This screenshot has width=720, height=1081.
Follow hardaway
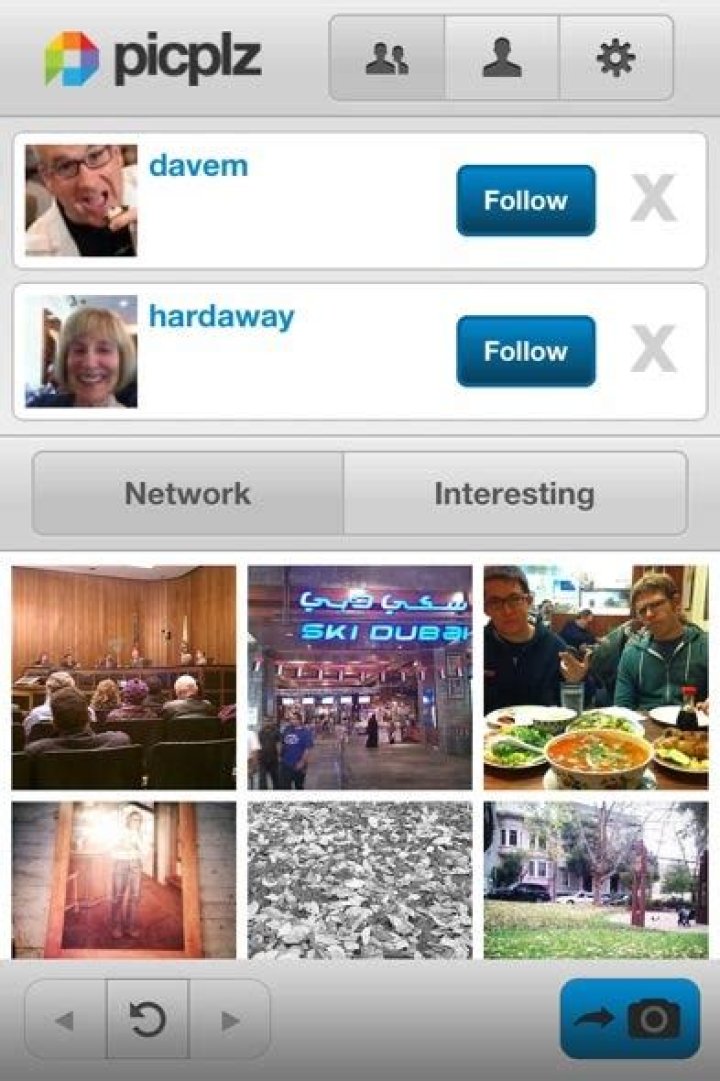pos(525,351)
